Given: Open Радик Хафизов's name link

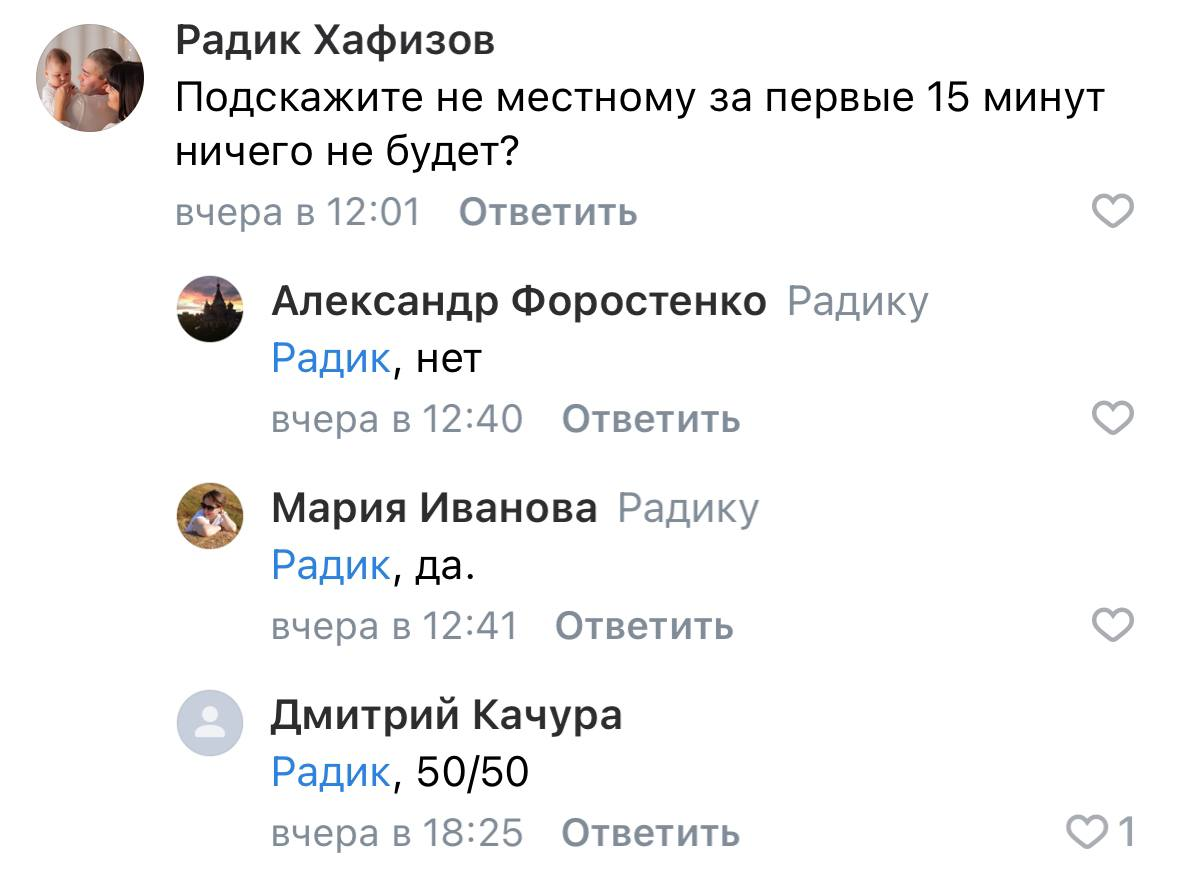Looking at the screenshot, I should click(334, 41).
